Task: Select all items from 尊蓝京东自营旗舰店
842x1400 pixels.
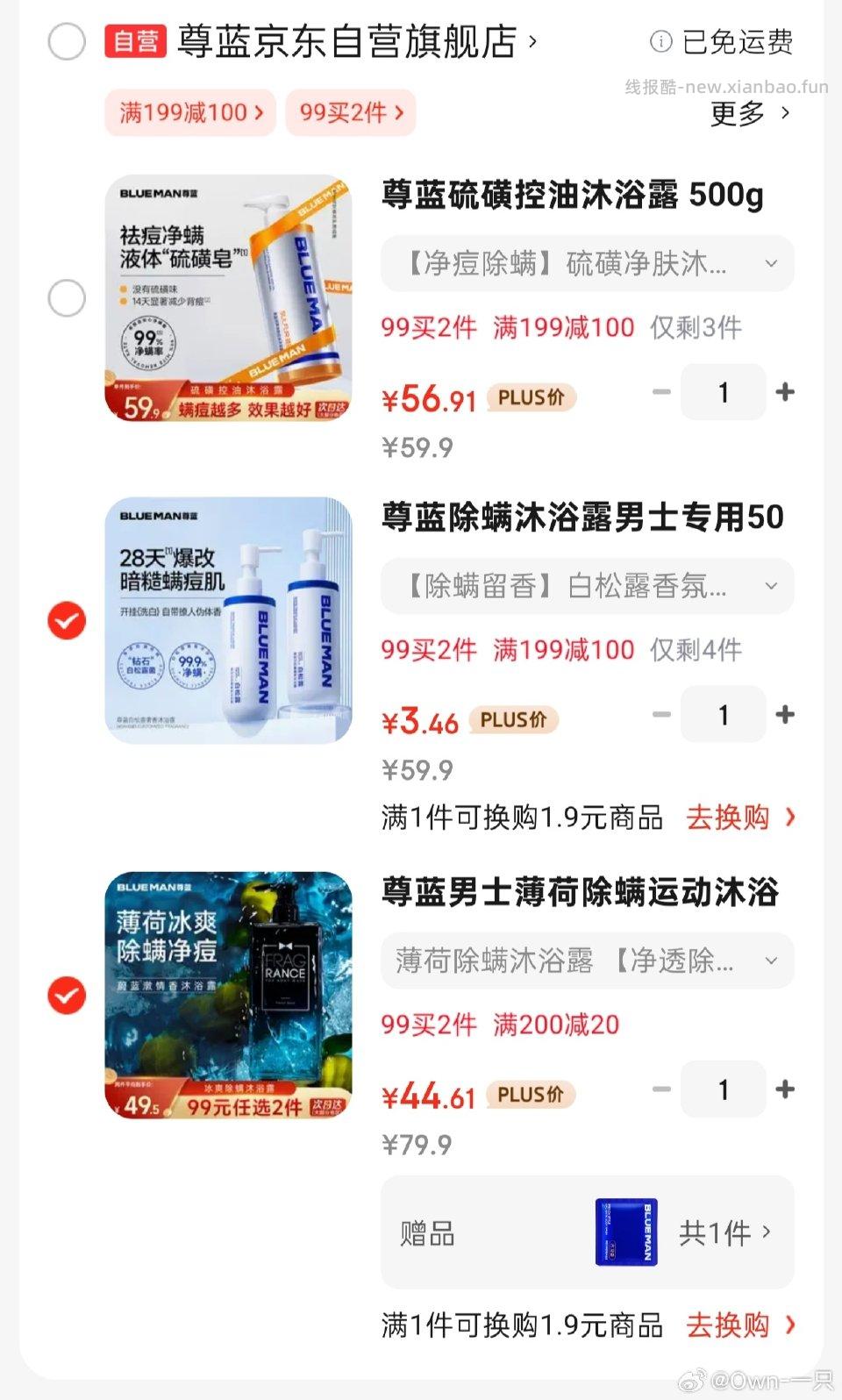Action: (x=66, y=41)
